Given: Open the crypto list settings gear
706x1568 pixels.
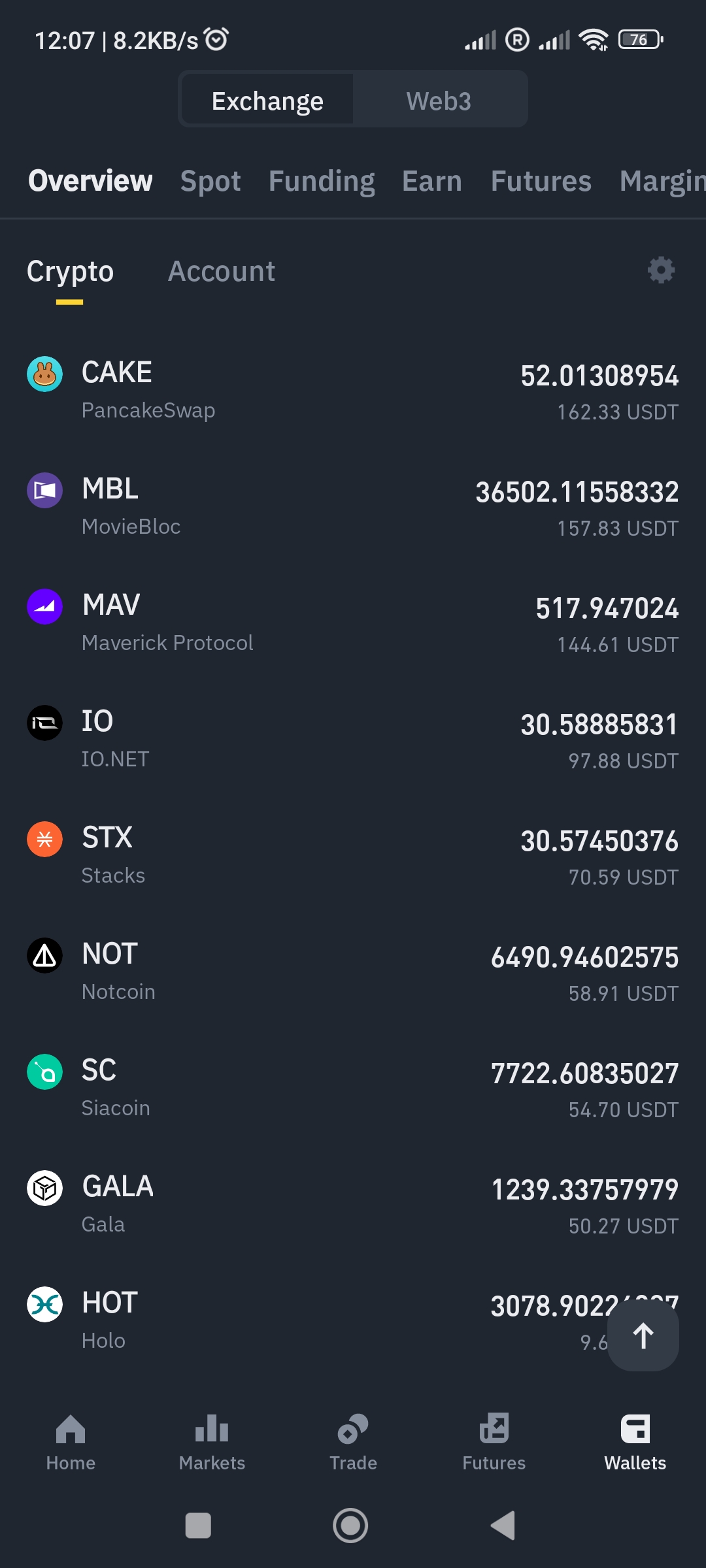Looking at the screenshot, I should pos(661,270).
